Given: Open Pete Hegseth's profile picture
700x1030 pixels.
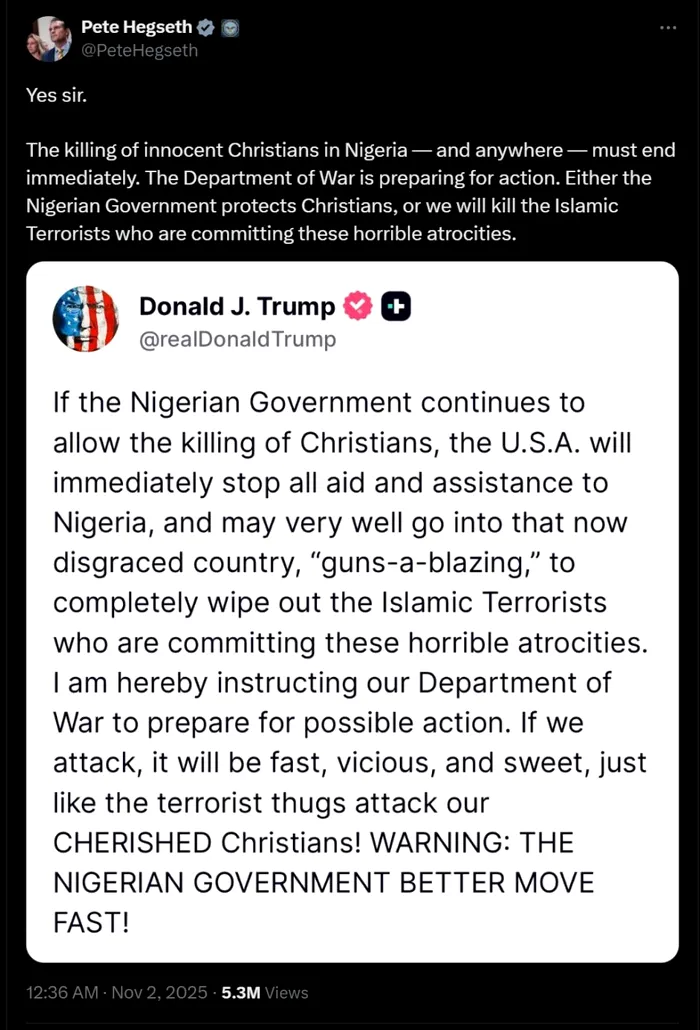Looking at the screenshot, I should pos(49,40).
